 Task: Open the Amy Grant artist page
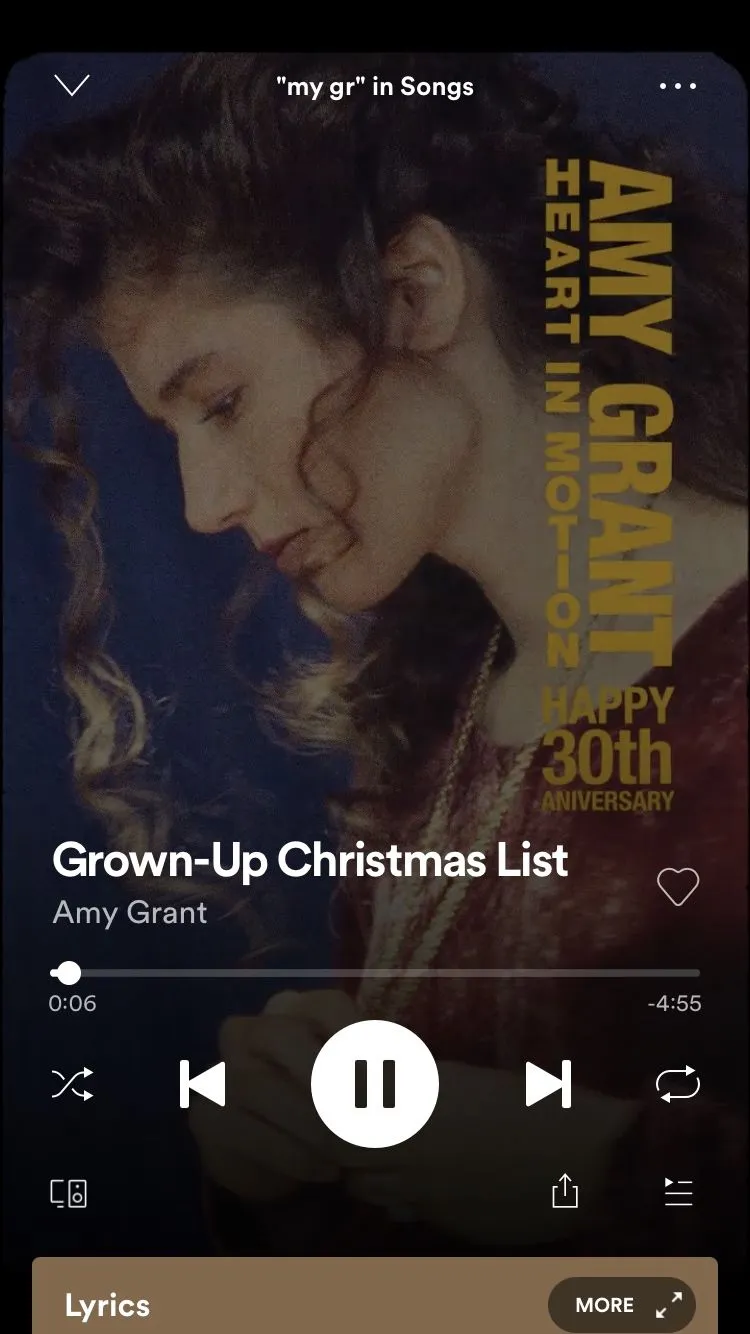[x=130, y=912]
